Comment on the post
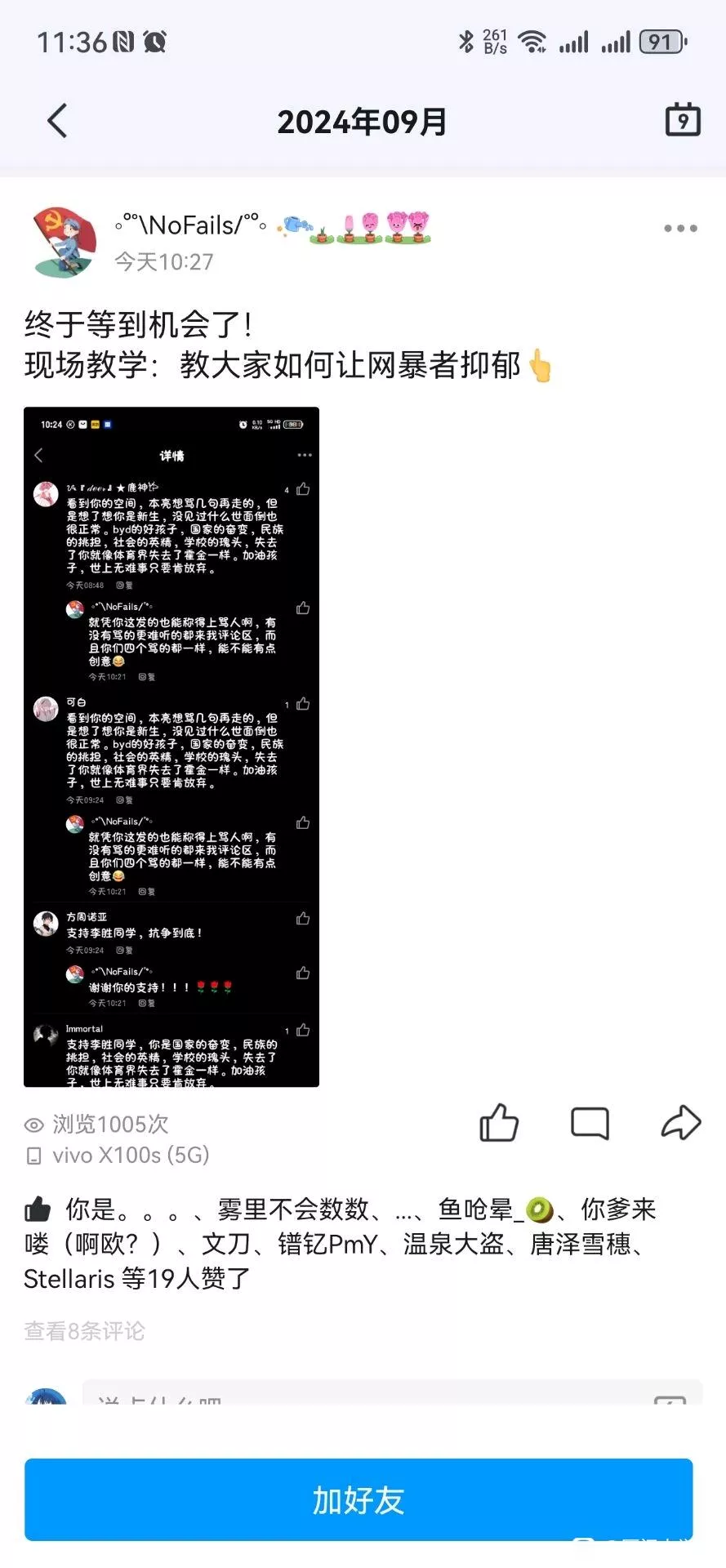 [x=590, y=1123]
